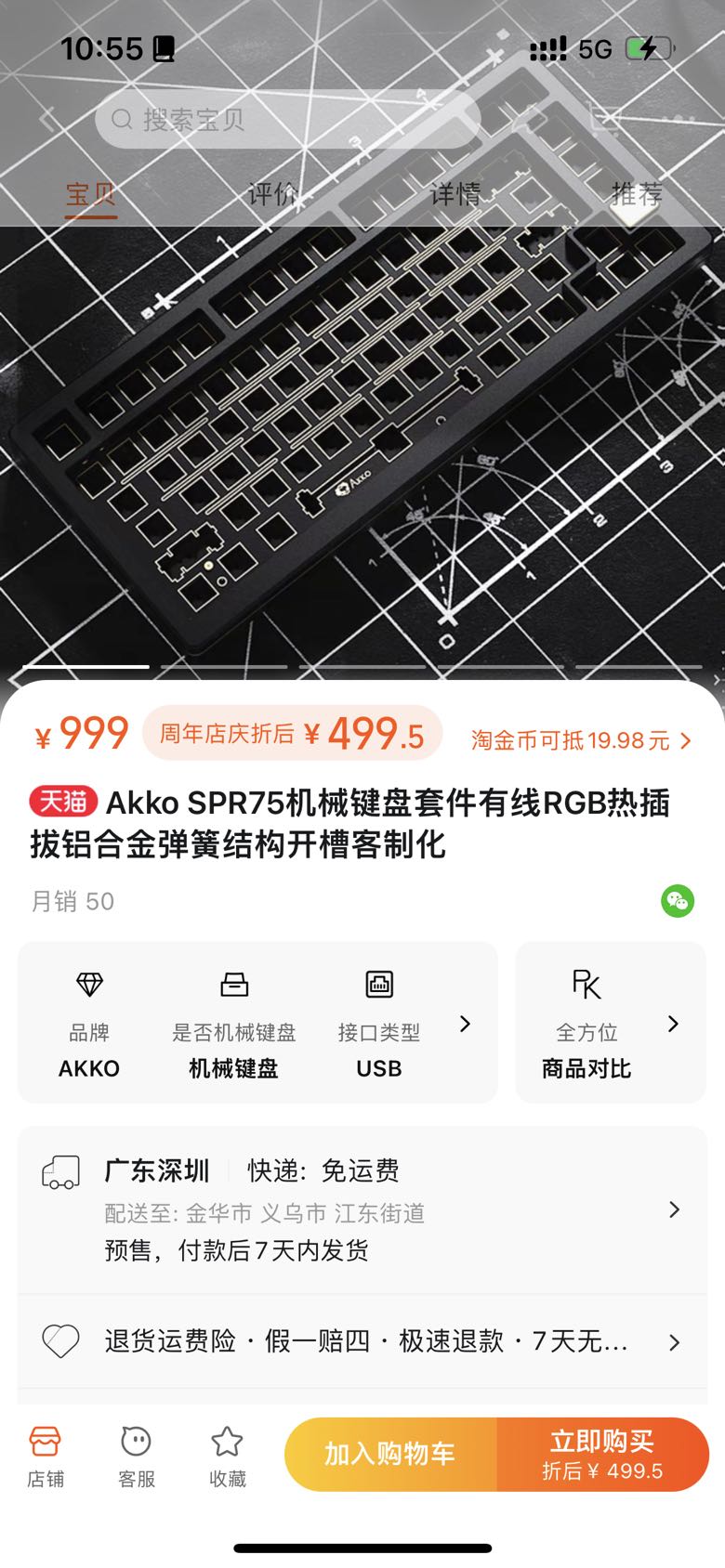Tap the brand diamond icon above AKKO

click(x=89, y=985)
